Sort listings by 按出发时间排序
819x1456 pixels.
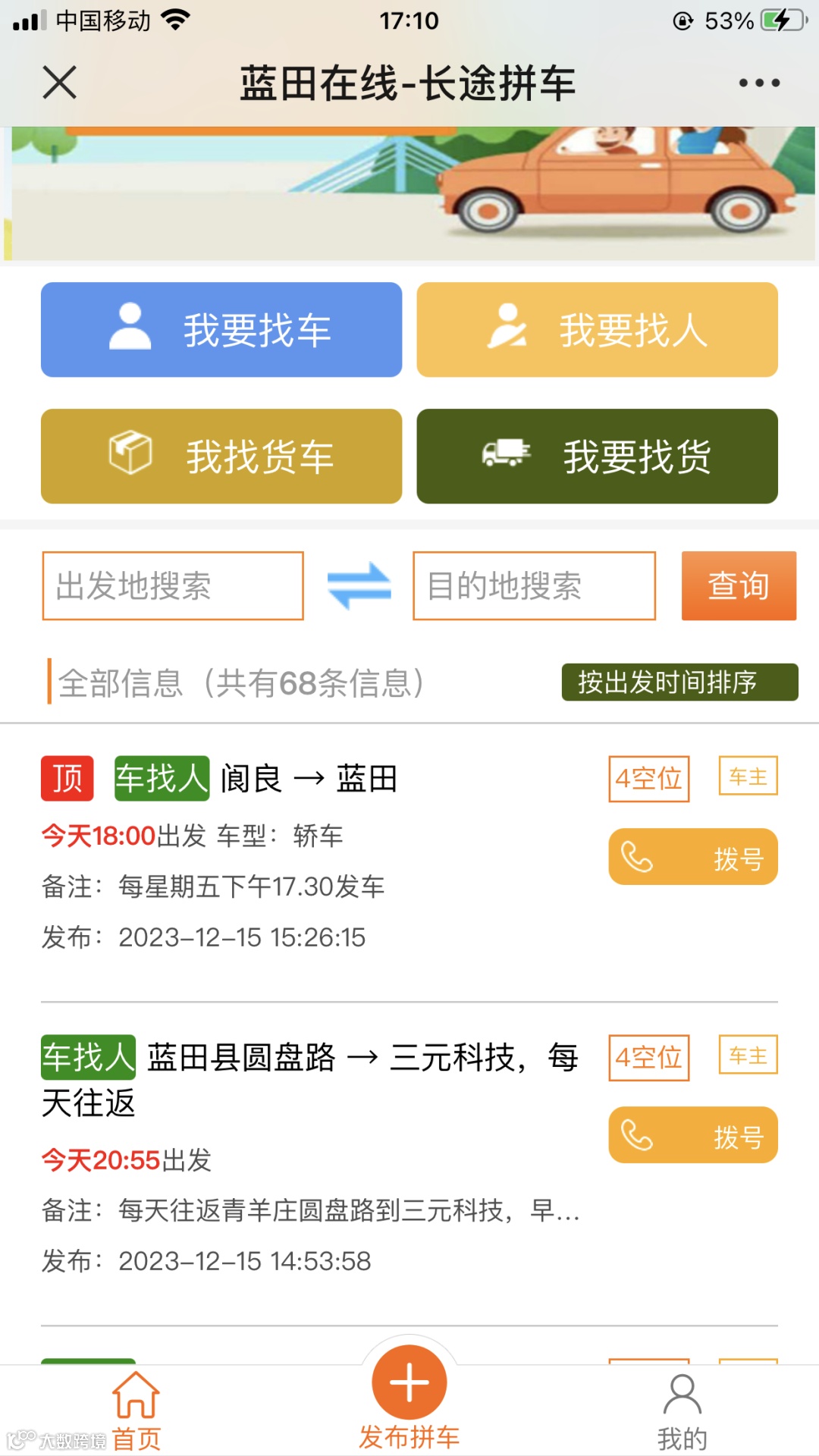[x=679, y=682]
